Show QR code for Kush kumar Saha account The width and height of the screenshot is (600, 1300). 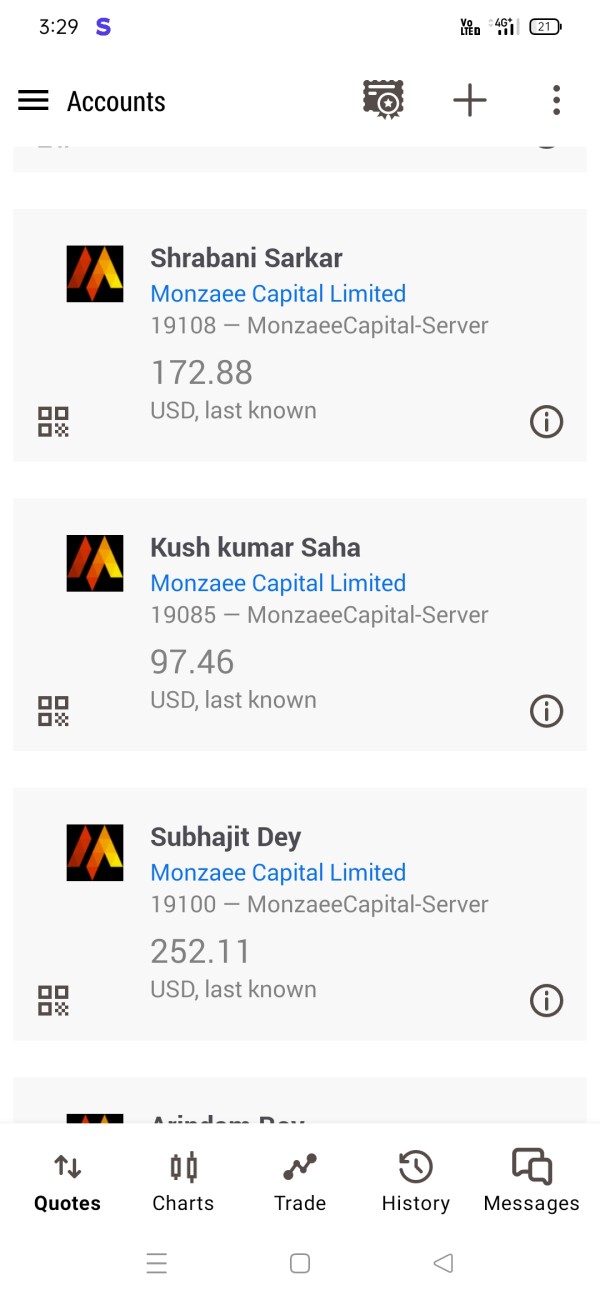click(x=53, y=711)
